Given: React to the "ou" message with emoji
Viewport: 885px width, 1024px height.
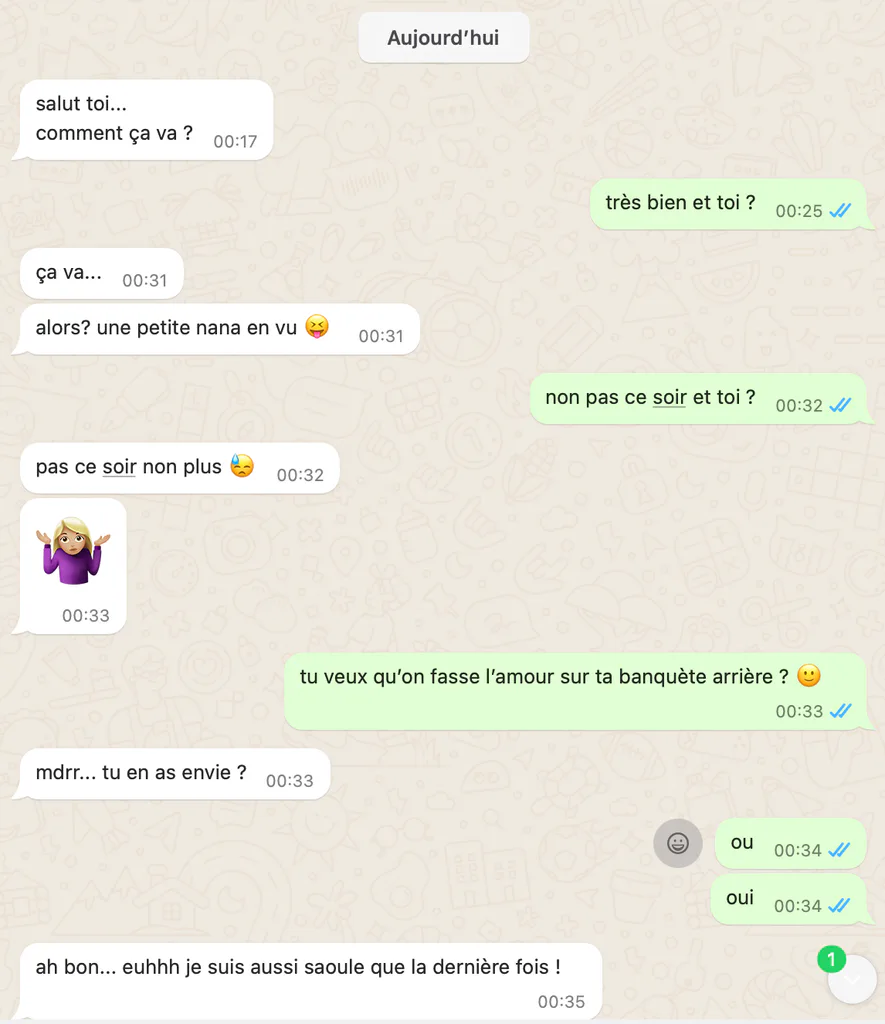Looking at the screenshot, I should pos(678,843).
